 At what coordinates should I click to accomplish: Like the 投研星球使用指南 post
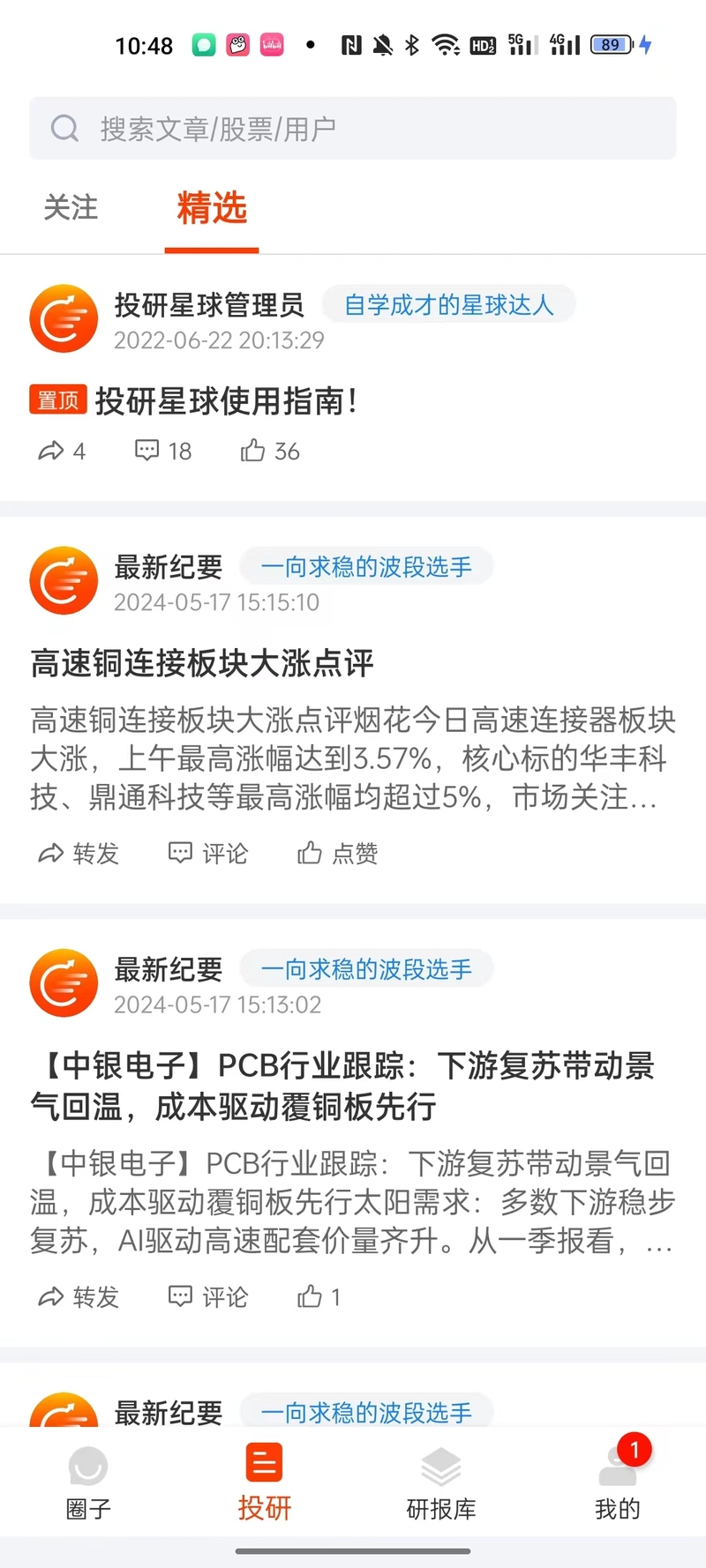pos(270,452)
